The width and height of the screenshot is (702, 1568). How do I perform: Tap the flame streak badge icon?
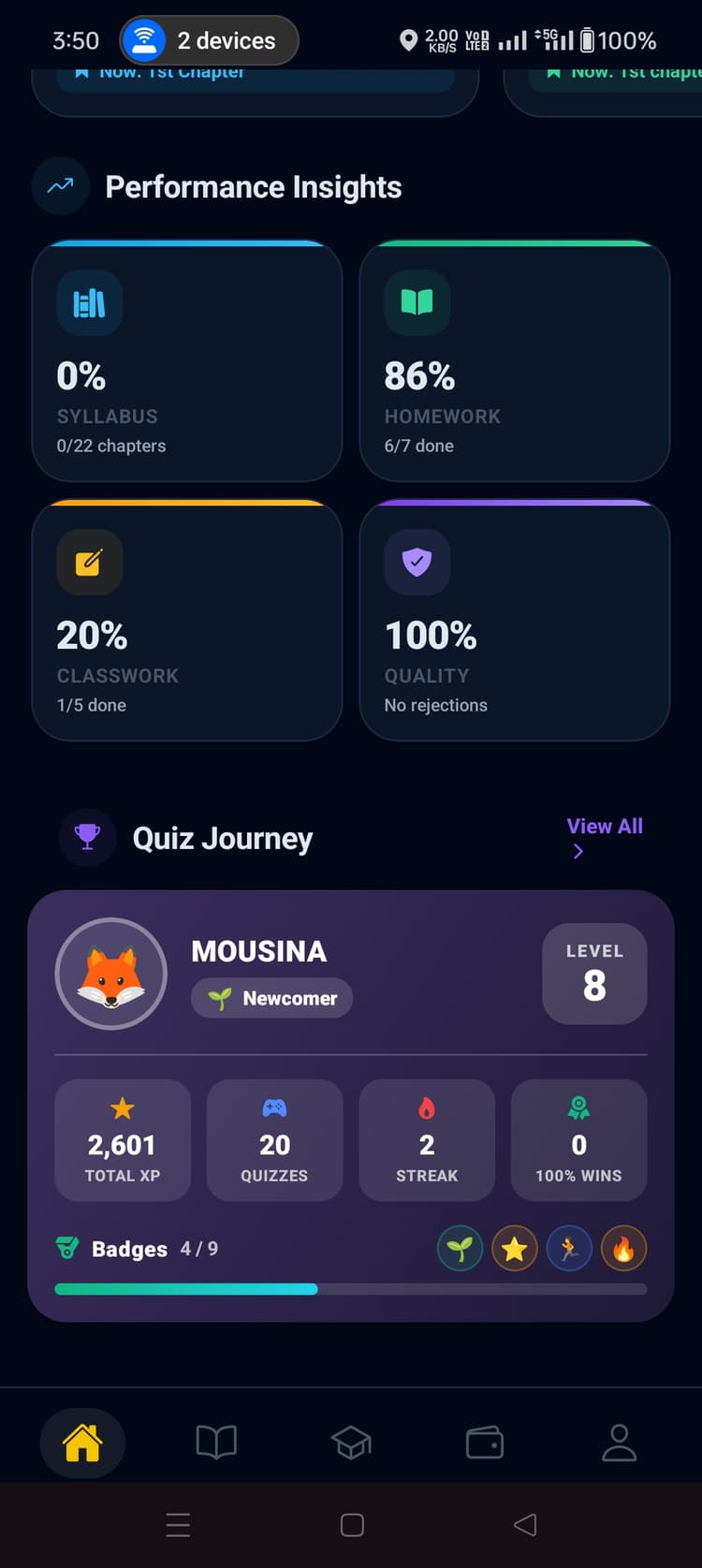click(x=623, y=1248)
